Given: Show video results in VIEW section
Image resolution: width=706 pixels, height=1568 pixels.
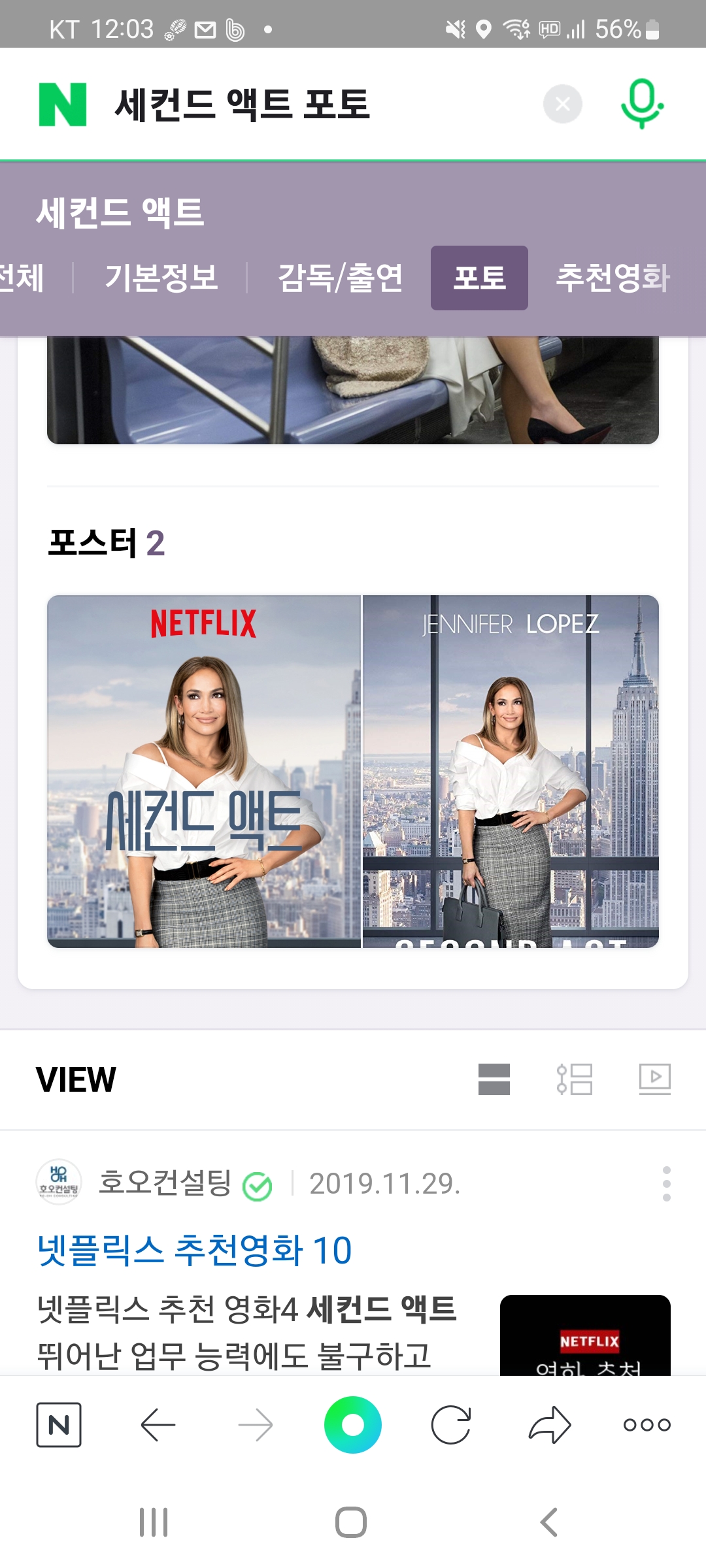Looking at the screenshot, I should (655, 1079).
